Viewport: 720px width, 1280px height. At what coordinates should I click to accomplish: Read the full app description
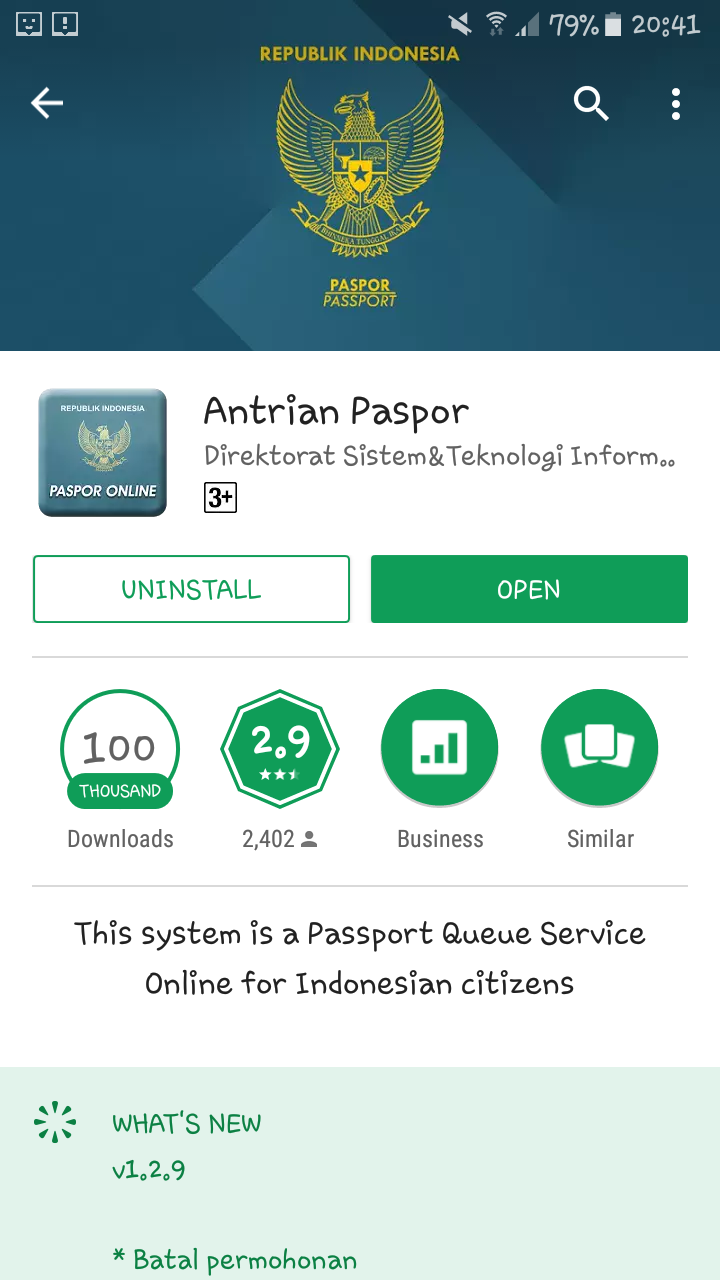360,958
